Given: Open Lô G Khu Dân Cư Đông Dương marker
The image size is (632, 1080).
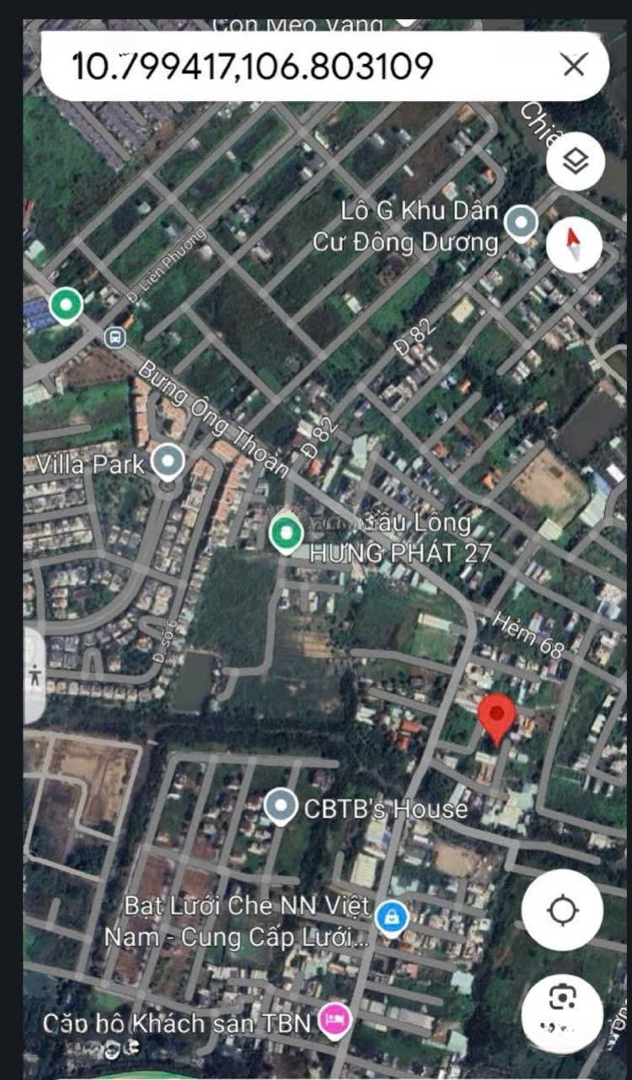Looking at the screenshot, I should click(521, 222).
